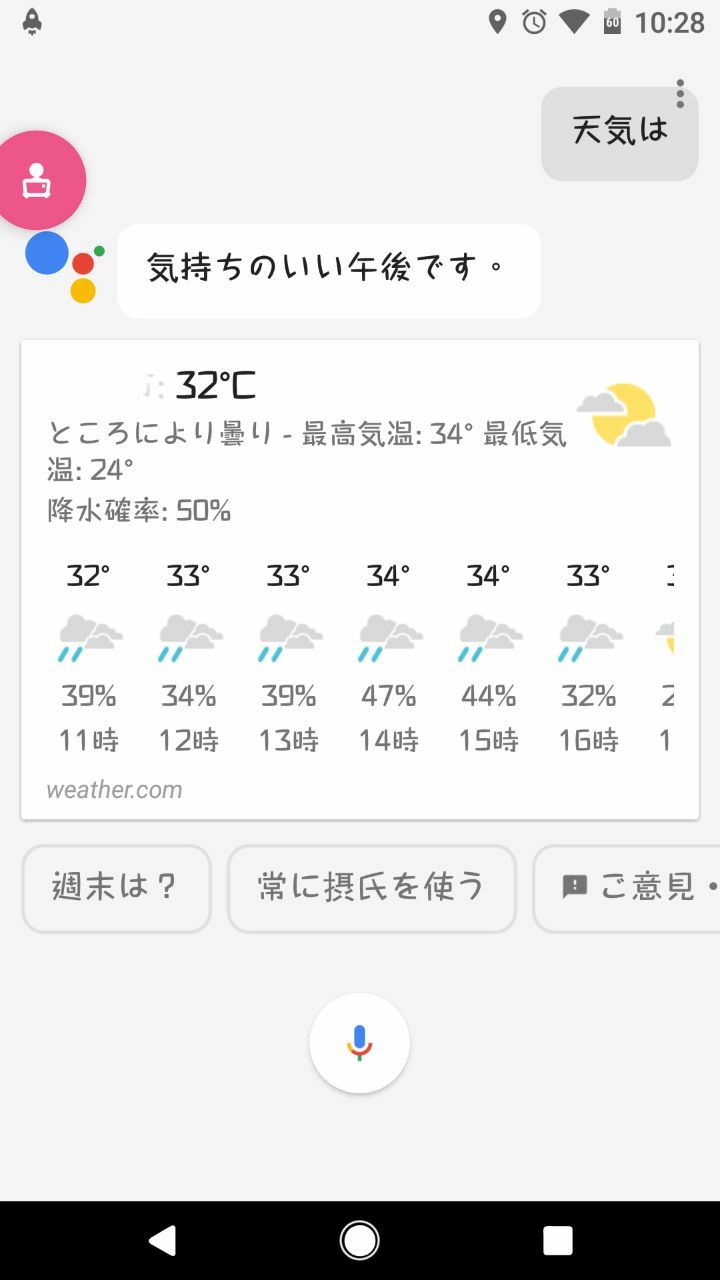Select the 週末は？ suggestion chip
This screenshot has height=1280, width=720.
point(116,888)
